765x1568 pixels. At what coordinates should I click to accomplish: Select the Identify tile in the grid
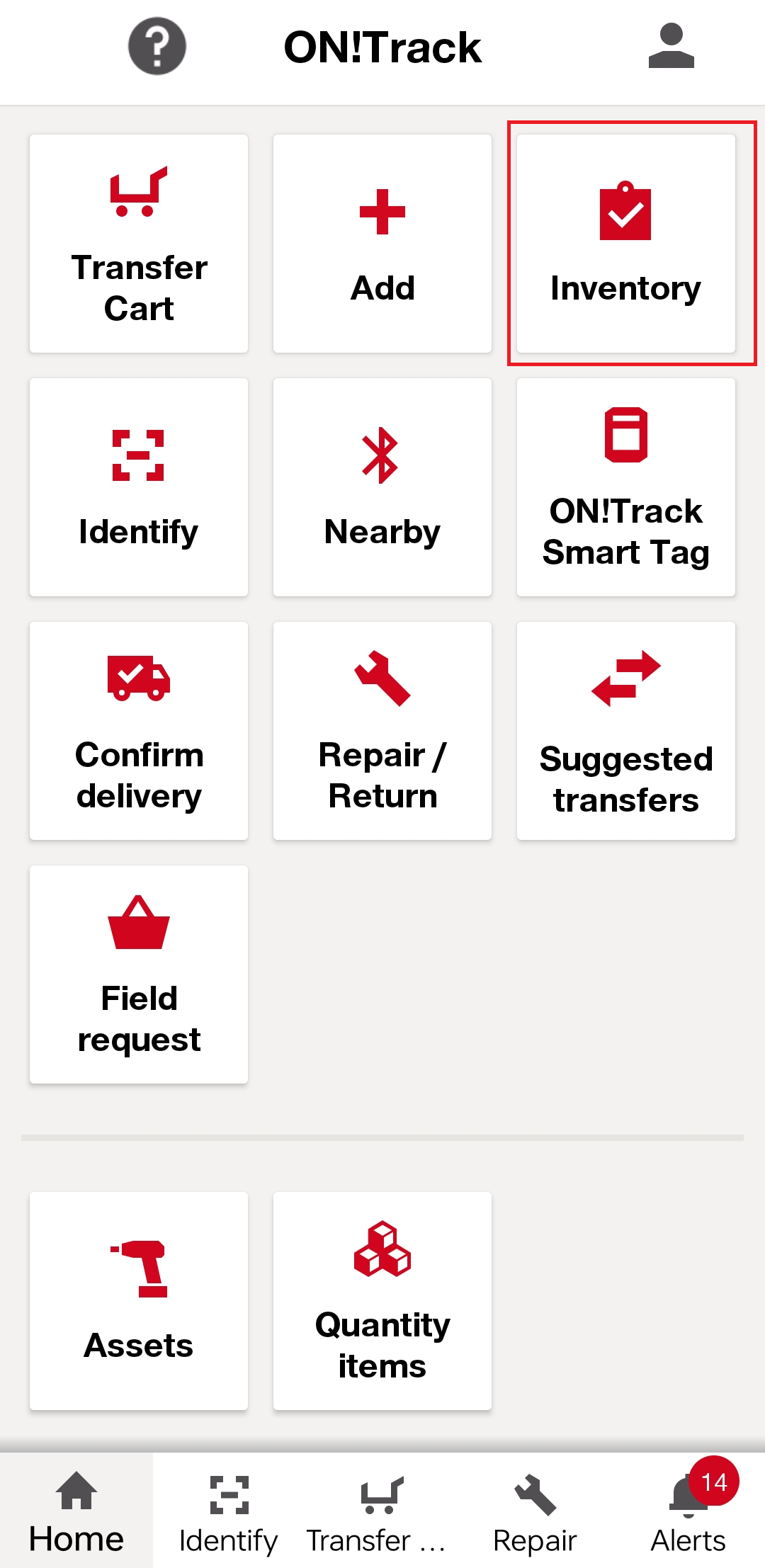pyautogui.click(x=139, y=487)
